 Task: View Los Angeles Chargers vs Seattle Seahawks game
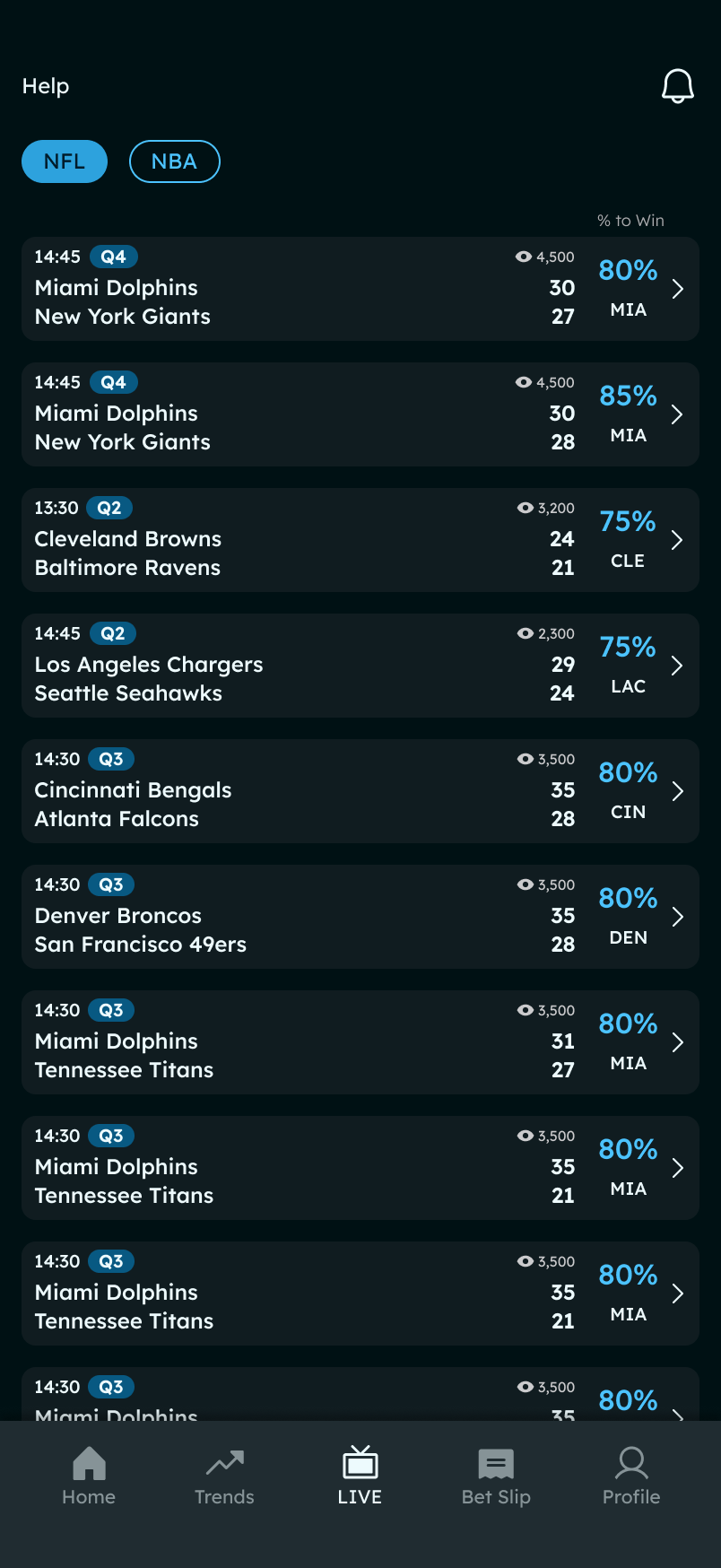[x=360, y=666]
